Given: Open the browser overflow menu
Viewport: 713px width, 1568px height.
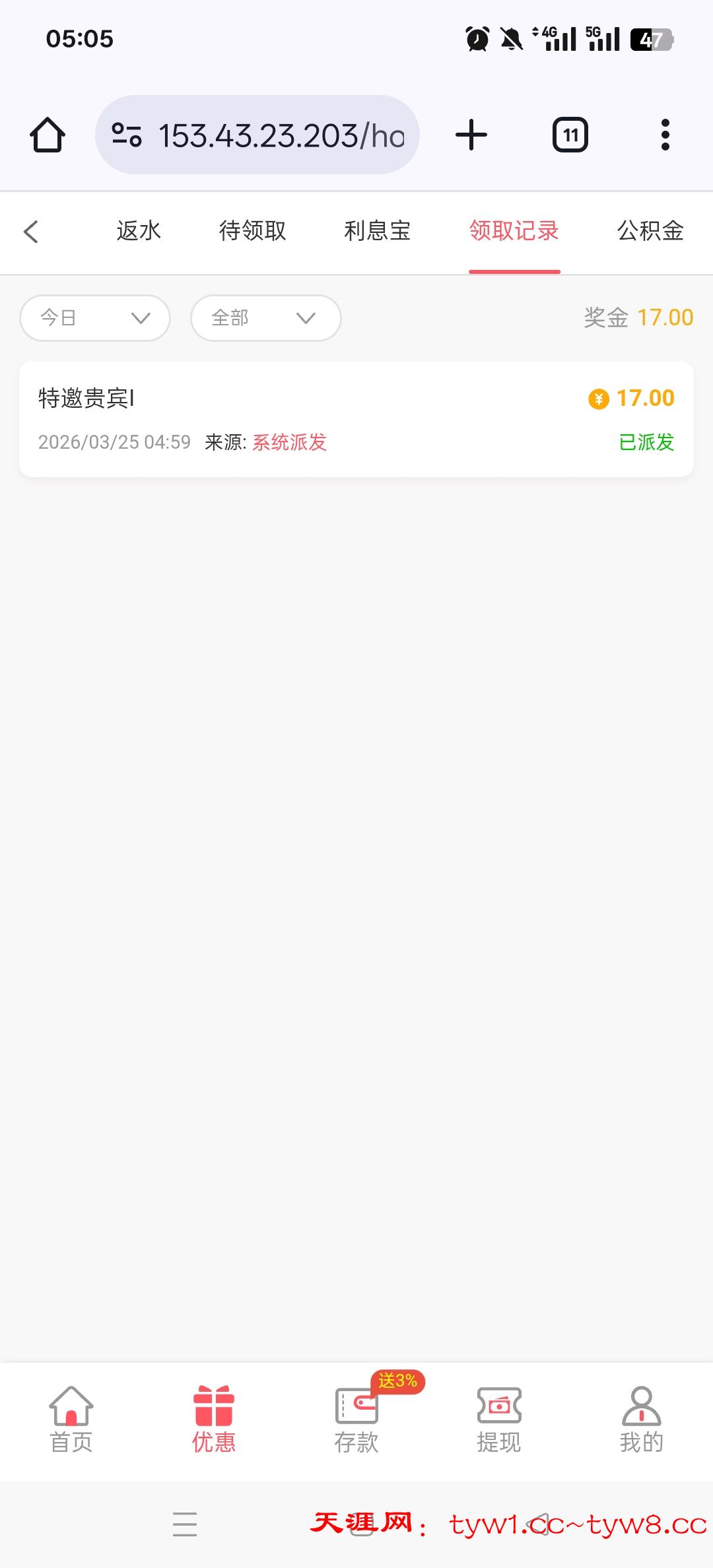Looking at the screenshot, I should click(x=665, y=135).
